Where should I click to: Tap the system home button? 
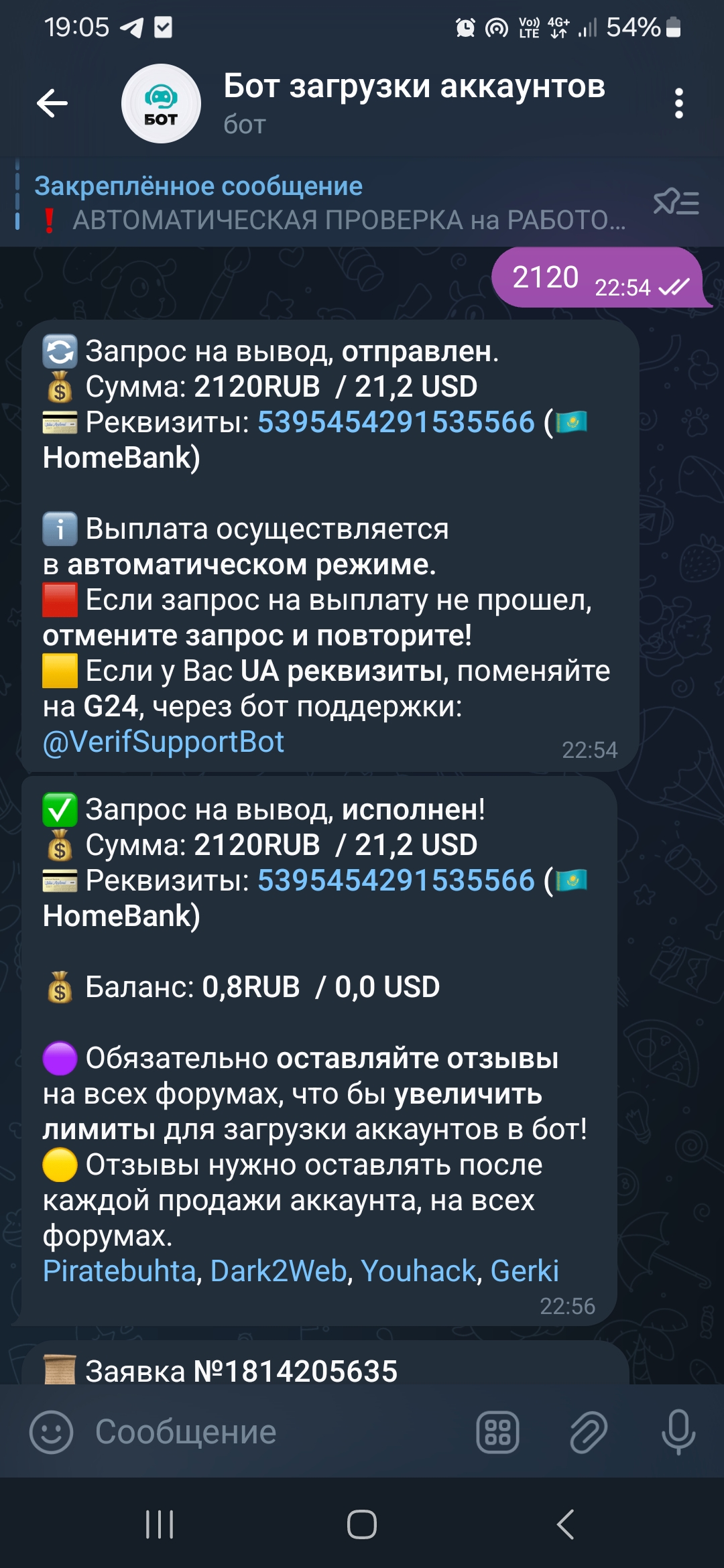coord(362,1524)
